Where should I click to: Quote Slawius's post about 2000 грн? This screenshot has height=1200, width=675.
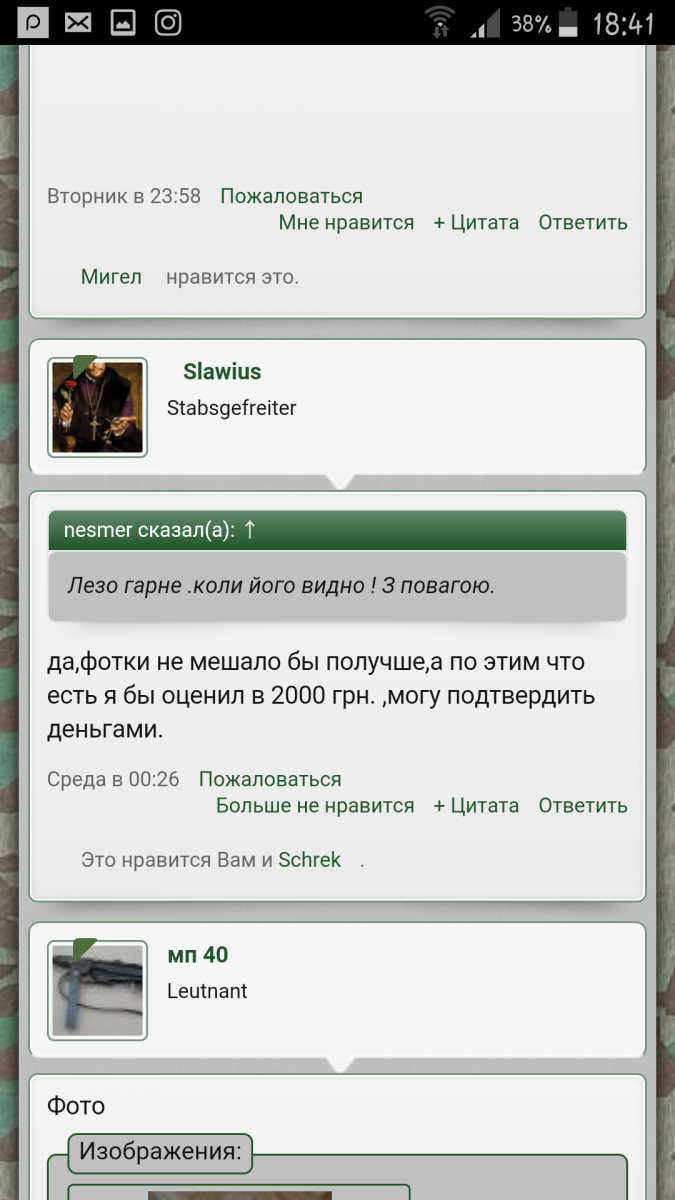(476, 805)
